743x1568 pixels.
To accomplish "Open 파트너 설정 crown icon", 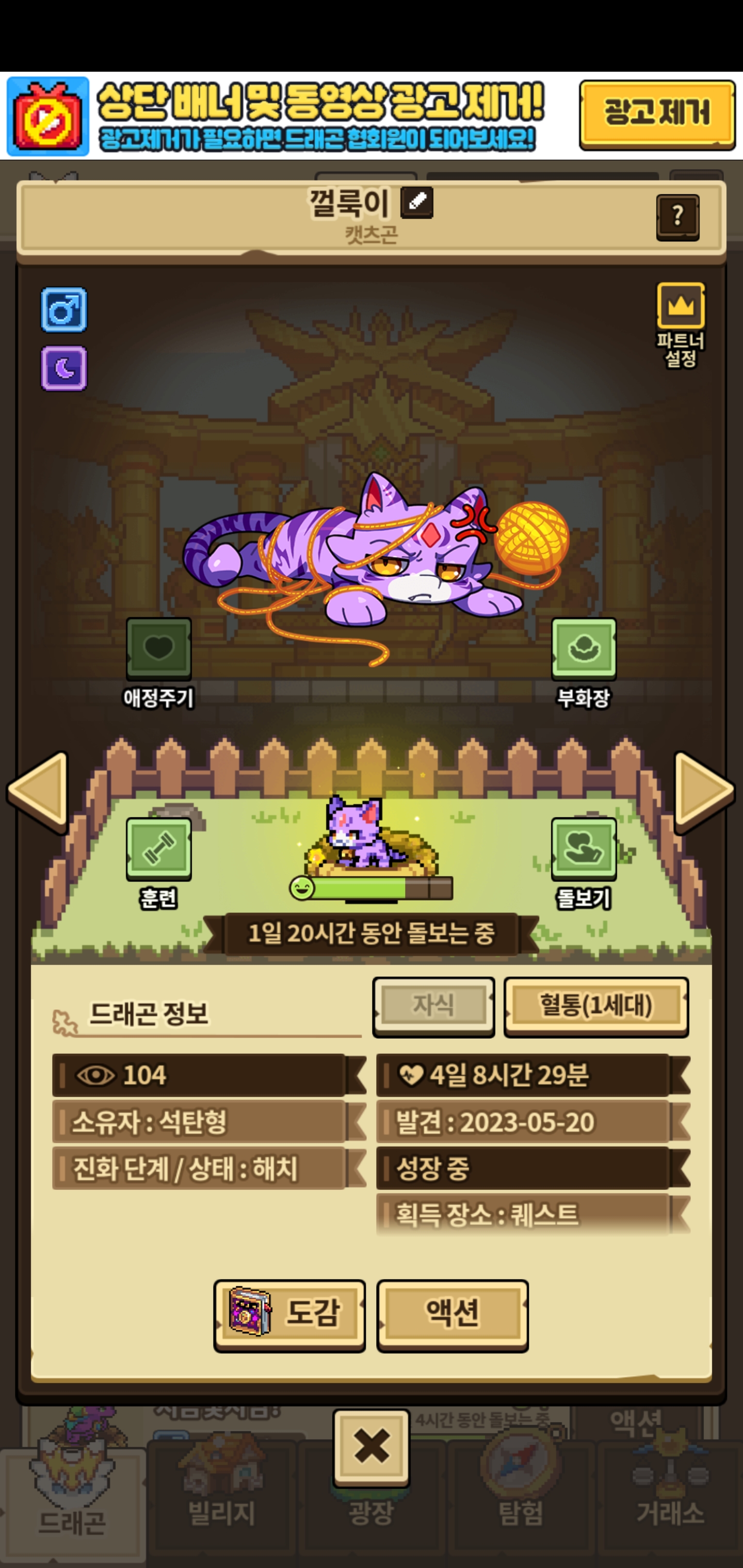I will point(680,307).
